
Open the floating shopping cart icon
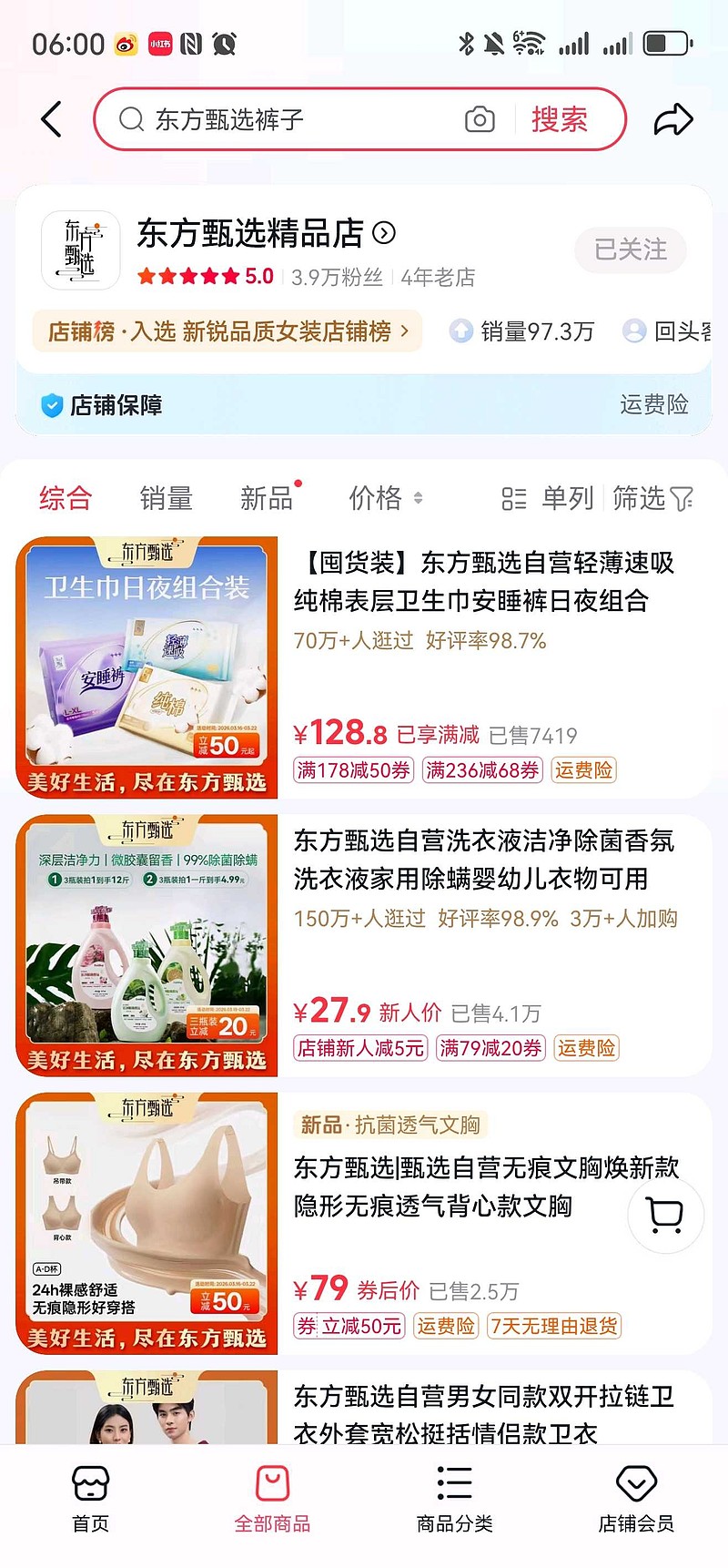(665, 1216)
